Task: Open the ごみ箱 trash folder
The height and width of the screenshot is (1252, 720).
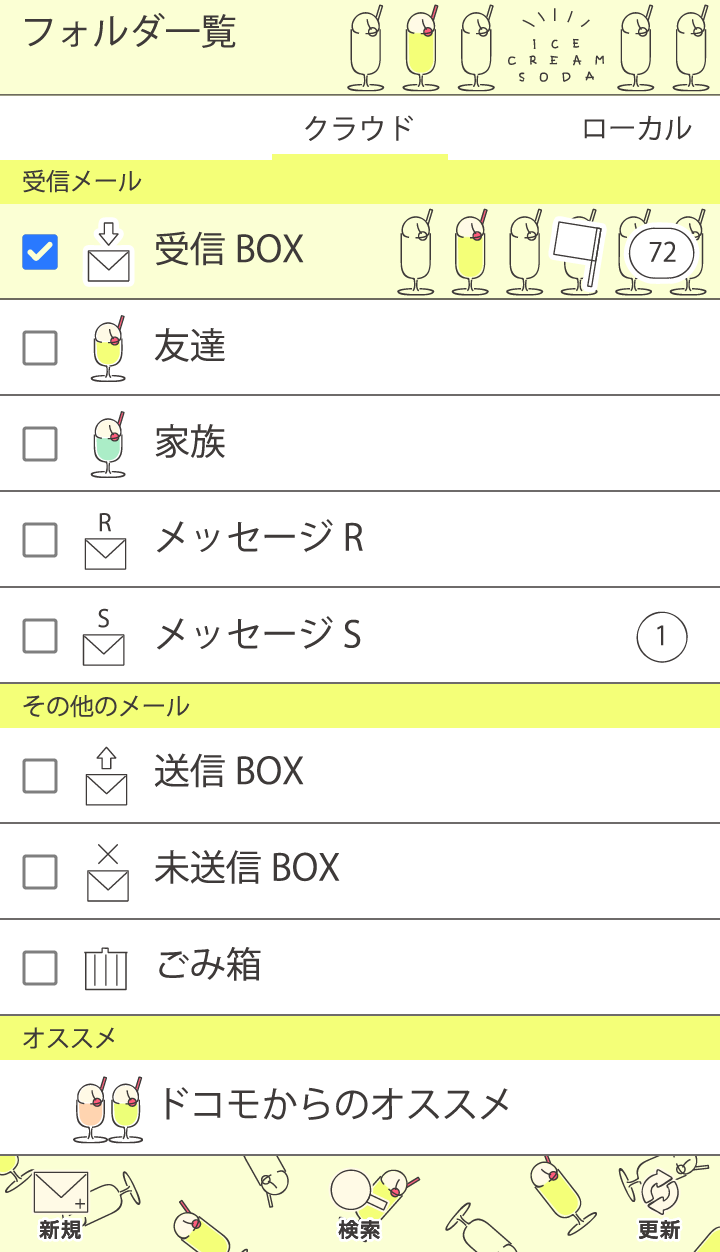Action: [209, 966]
